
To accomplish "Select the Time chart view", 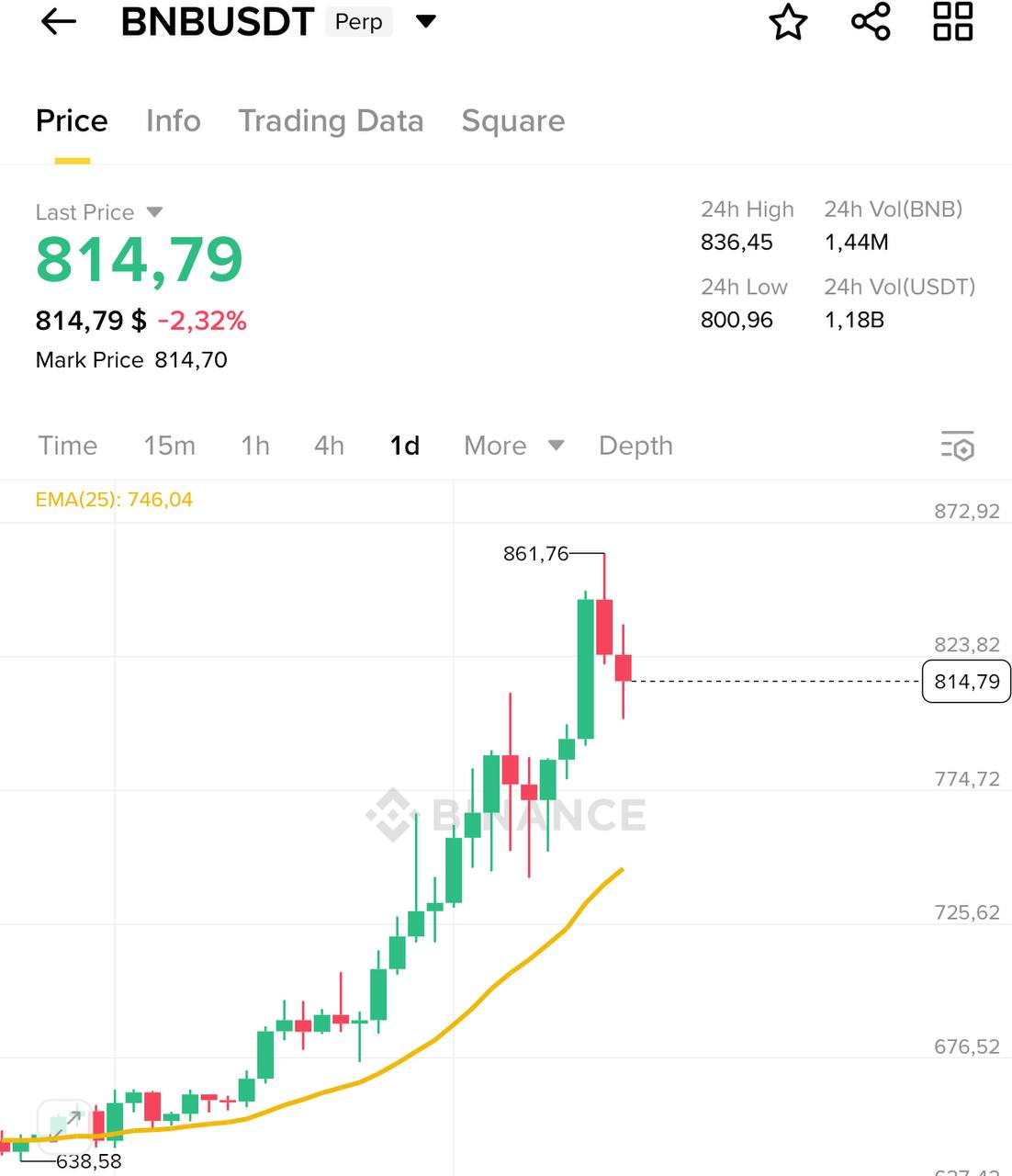I will [x=68, y=446].
